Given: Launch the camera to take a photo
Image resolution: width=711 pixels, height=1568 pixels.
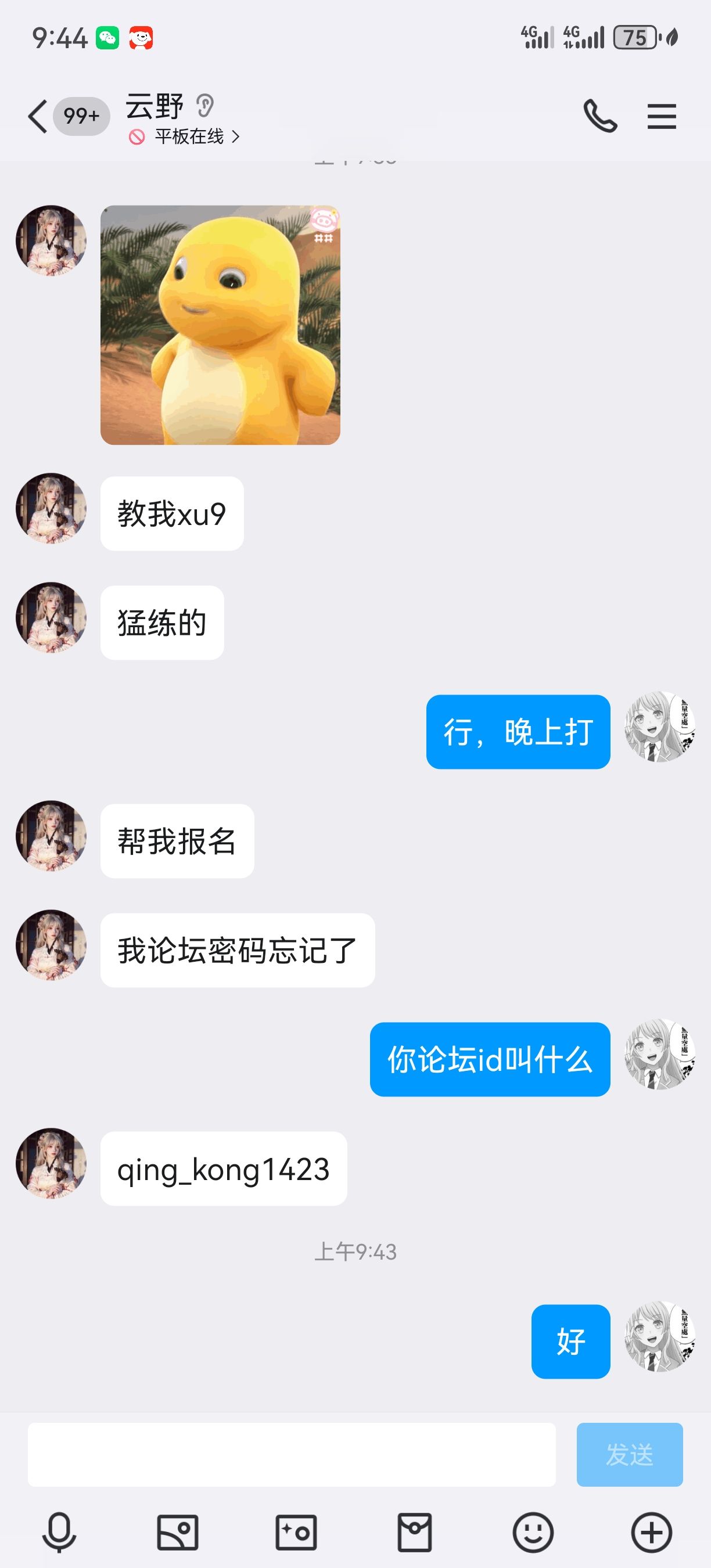Looking at the screenshot, I should [x=296, y=1531].
